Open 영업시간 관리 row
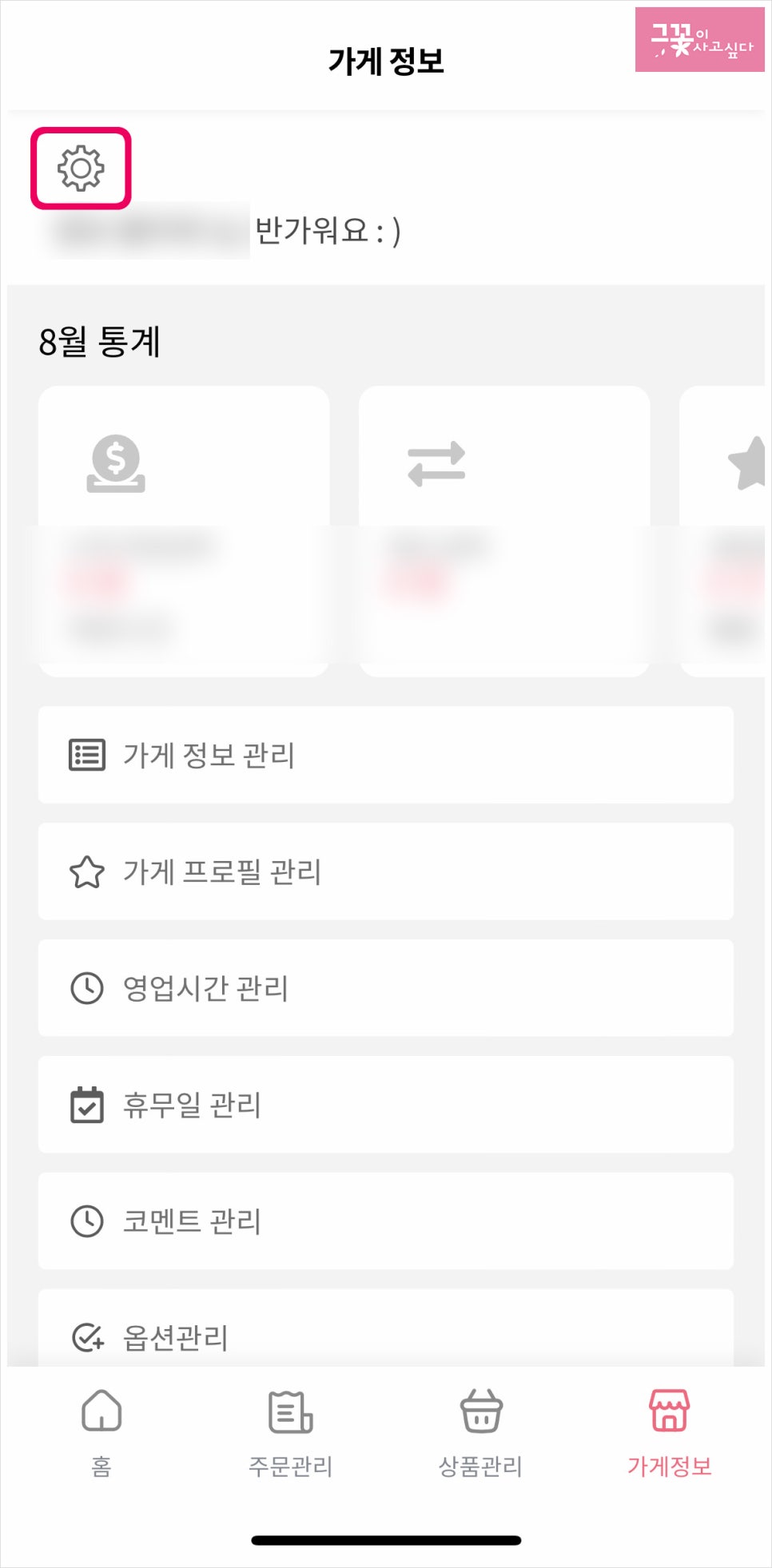772x1568 pixels. coord(385,988)
